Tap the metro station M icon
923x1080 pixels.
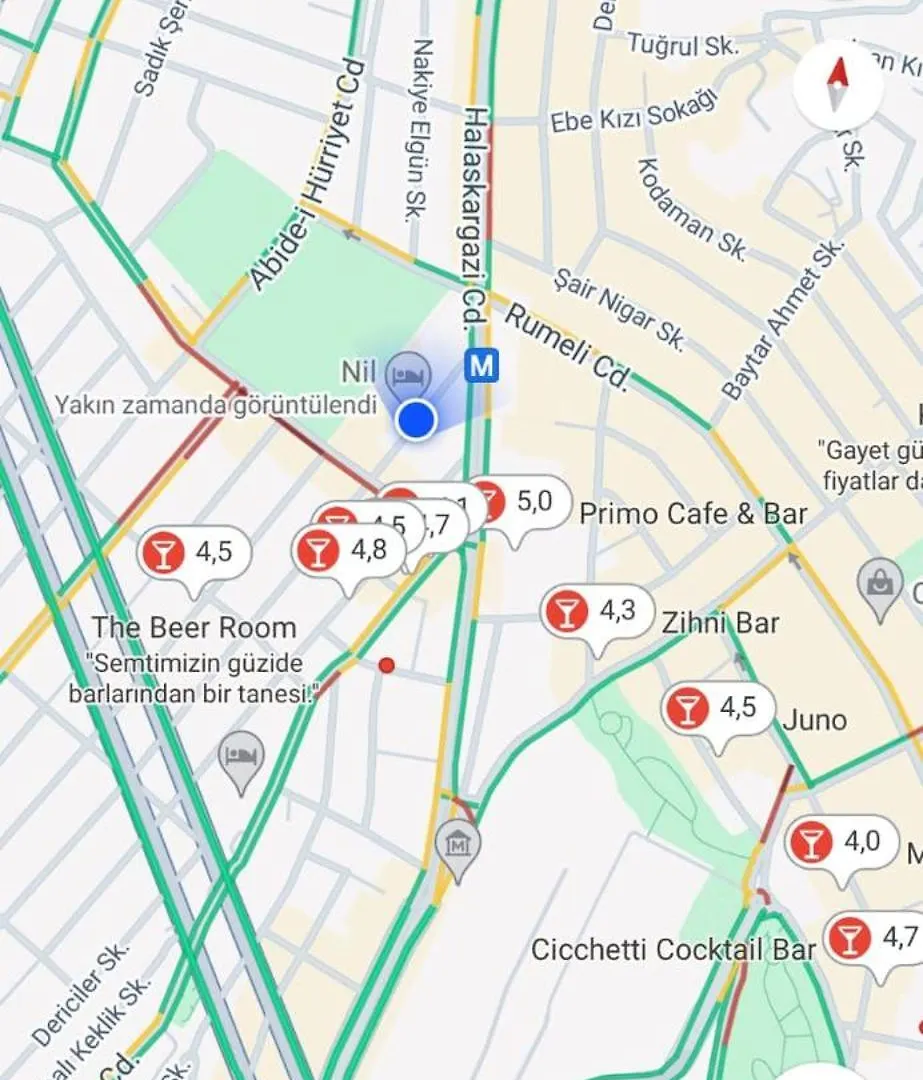[482, 366]
